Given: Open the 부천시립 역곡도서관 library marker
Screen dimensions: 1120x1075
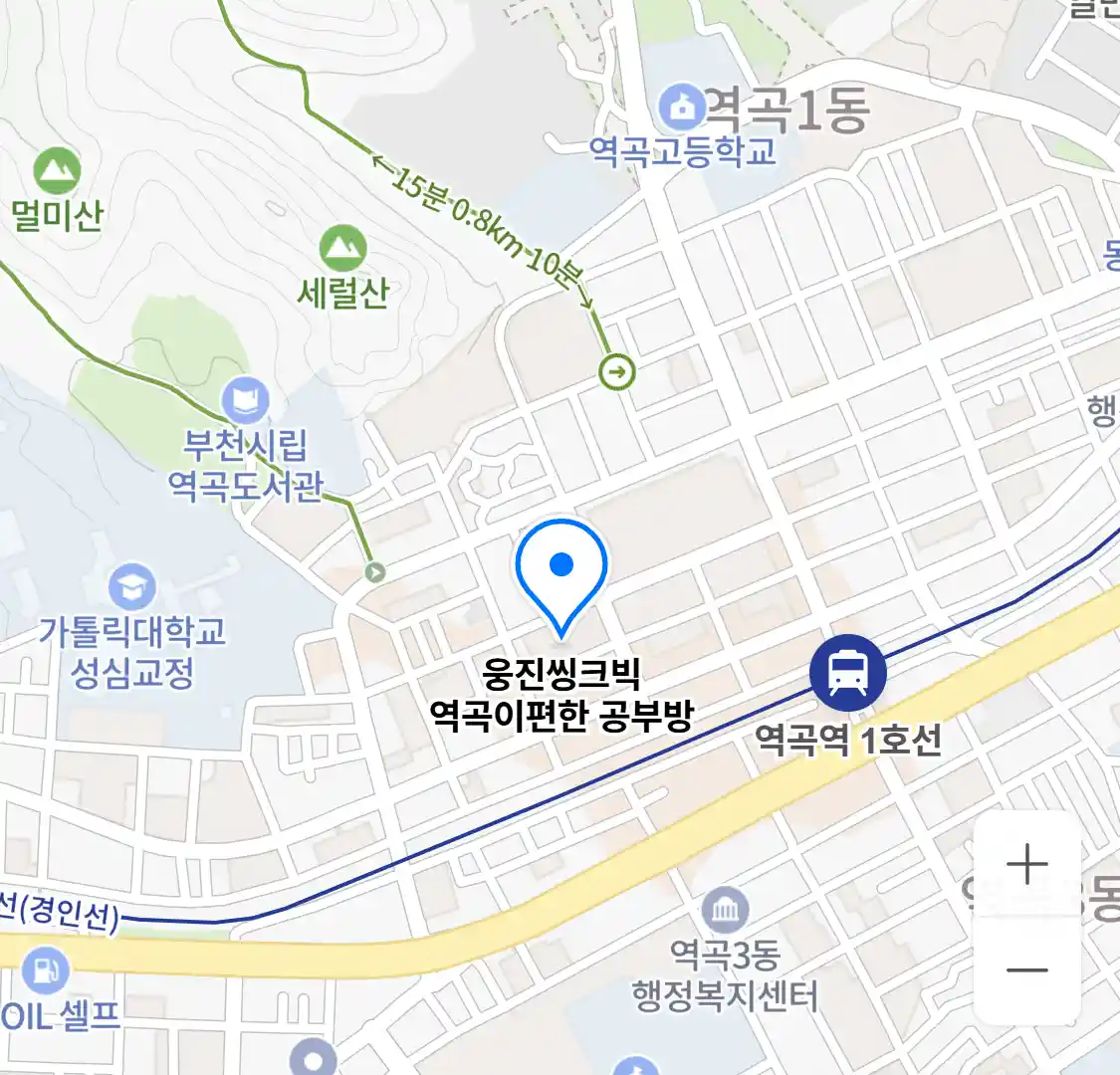Looking at the screenshot, I should [245, 400].
